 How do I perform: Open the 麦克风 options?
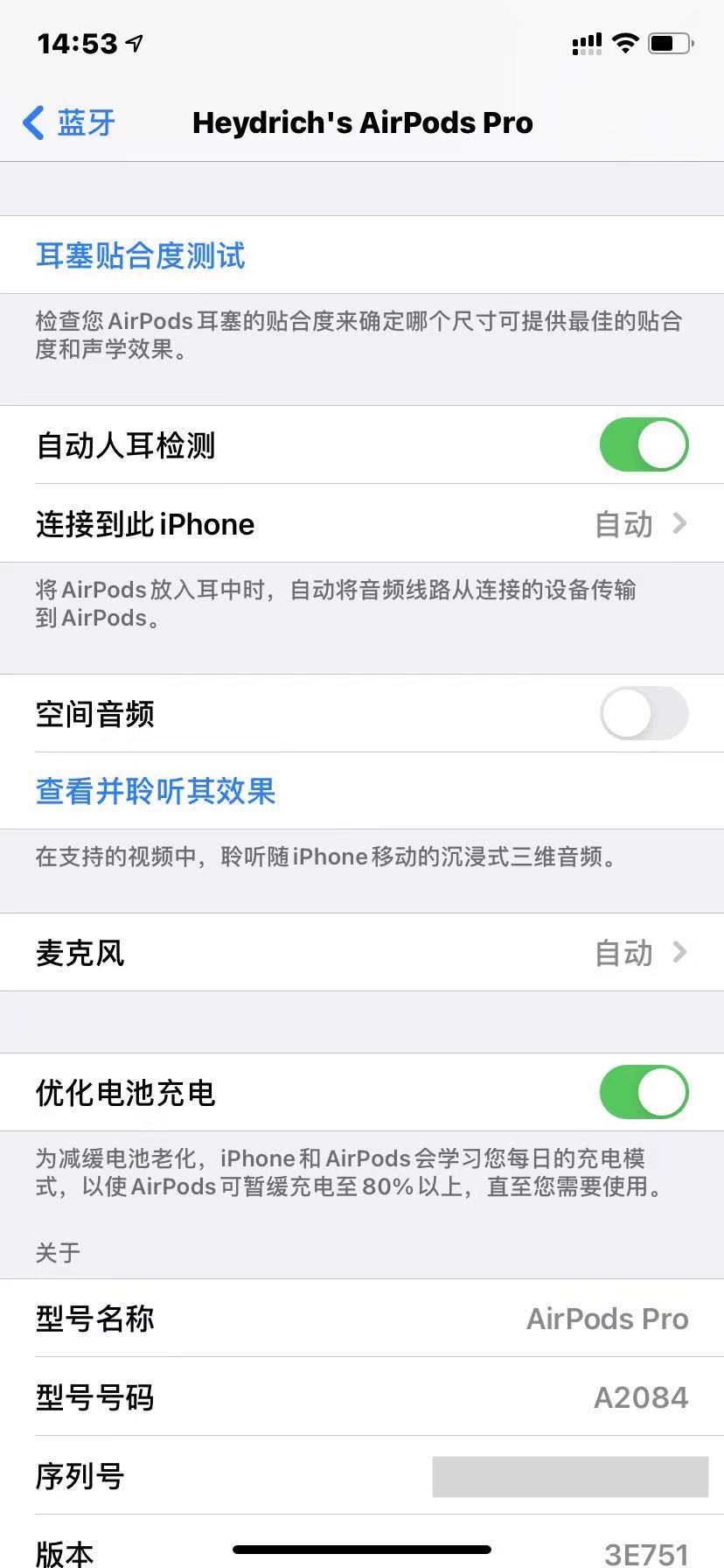(x=362, y=953)
